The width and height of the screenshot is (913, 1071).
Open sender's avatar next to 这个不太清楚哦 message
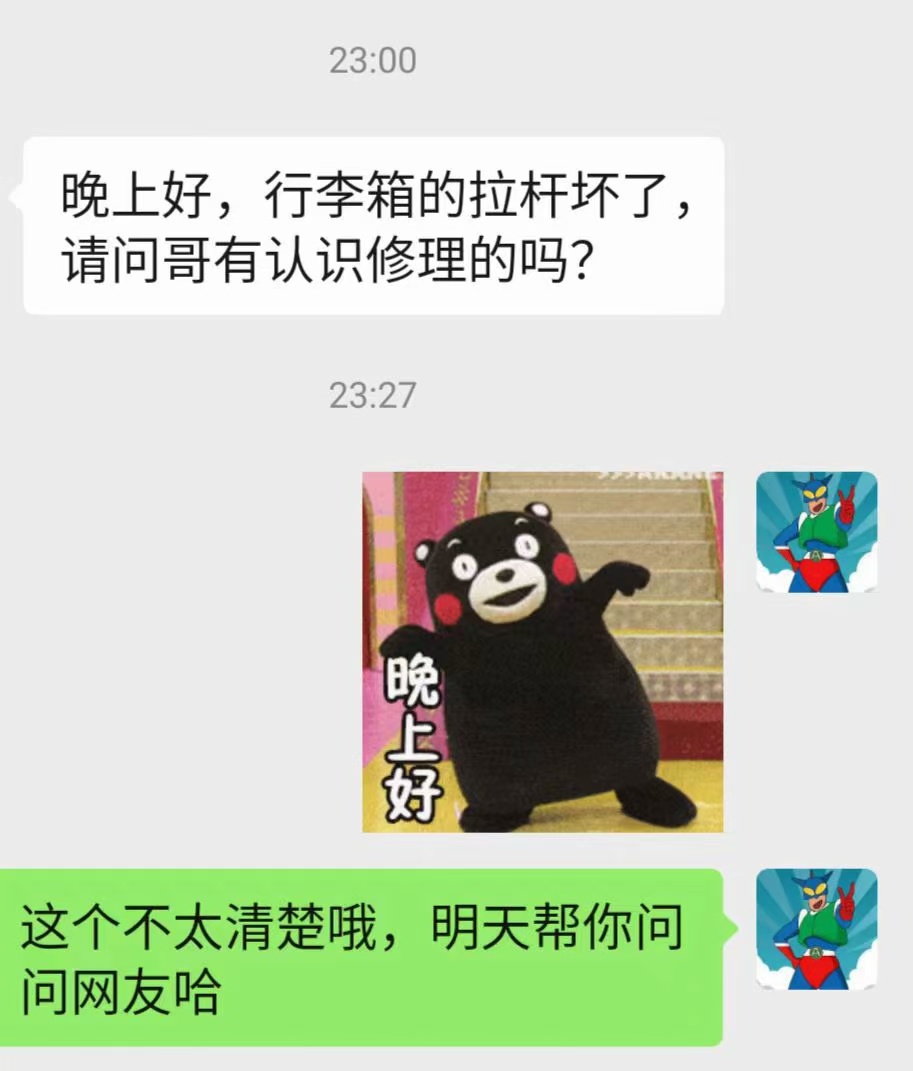[x=816, y=929]
